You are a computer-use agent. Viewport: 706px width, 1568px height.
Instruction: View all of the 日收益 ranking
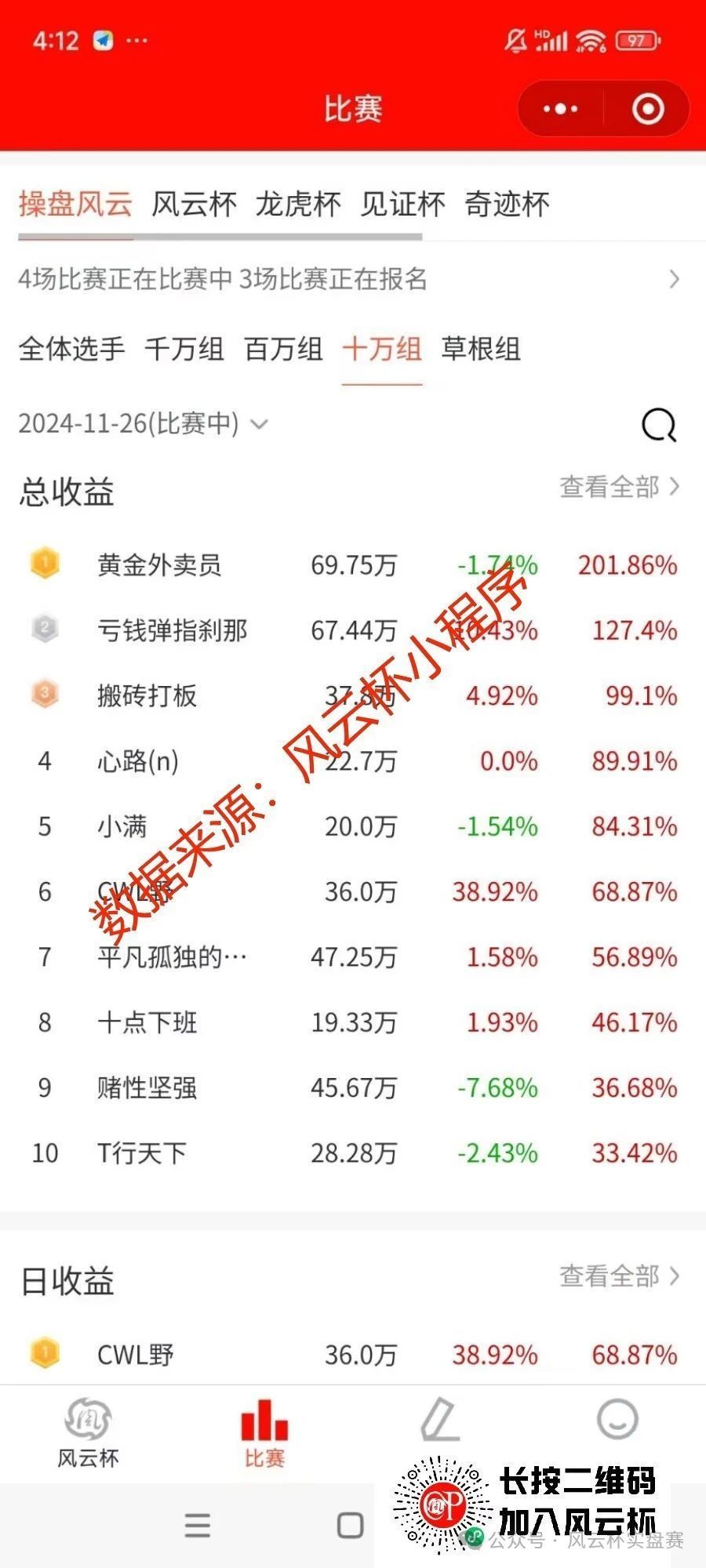[x=620, y=1276]
